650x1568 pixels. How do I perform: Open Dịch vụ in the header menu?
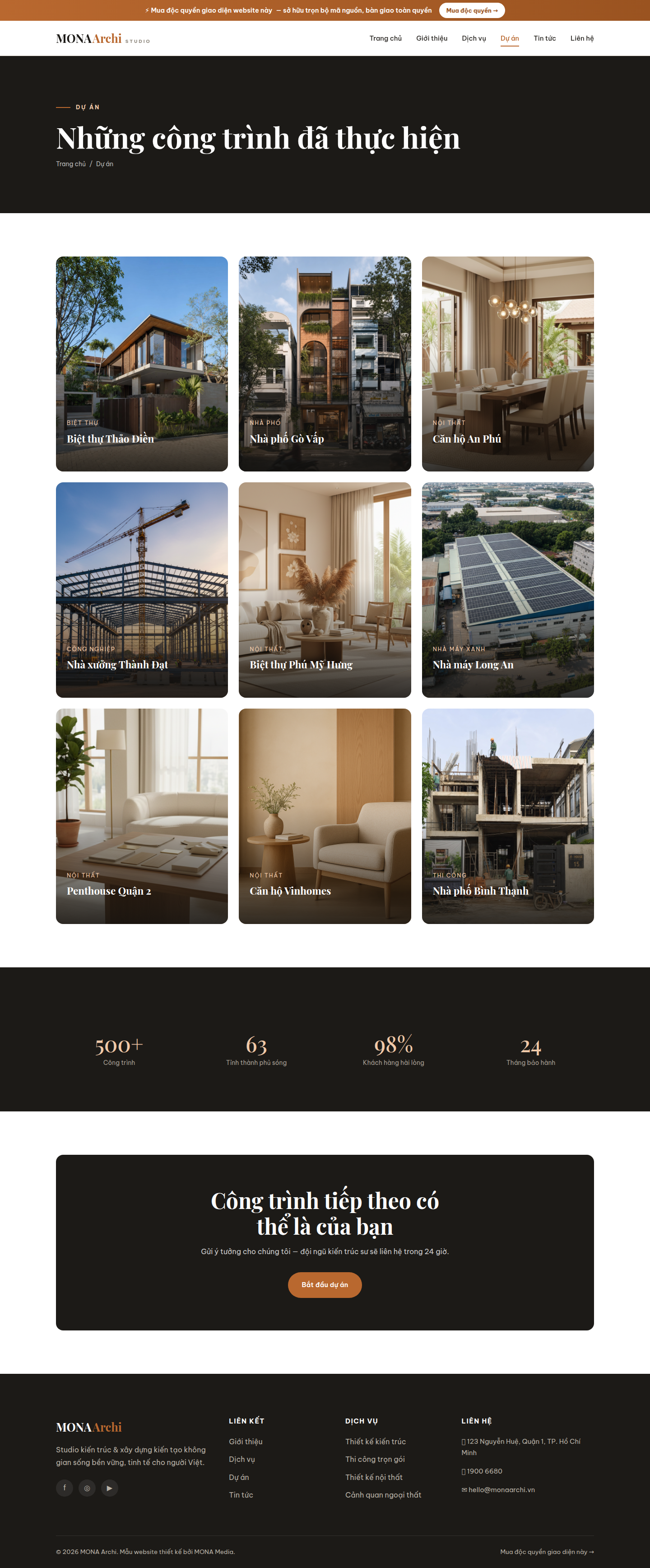(474, 38)
